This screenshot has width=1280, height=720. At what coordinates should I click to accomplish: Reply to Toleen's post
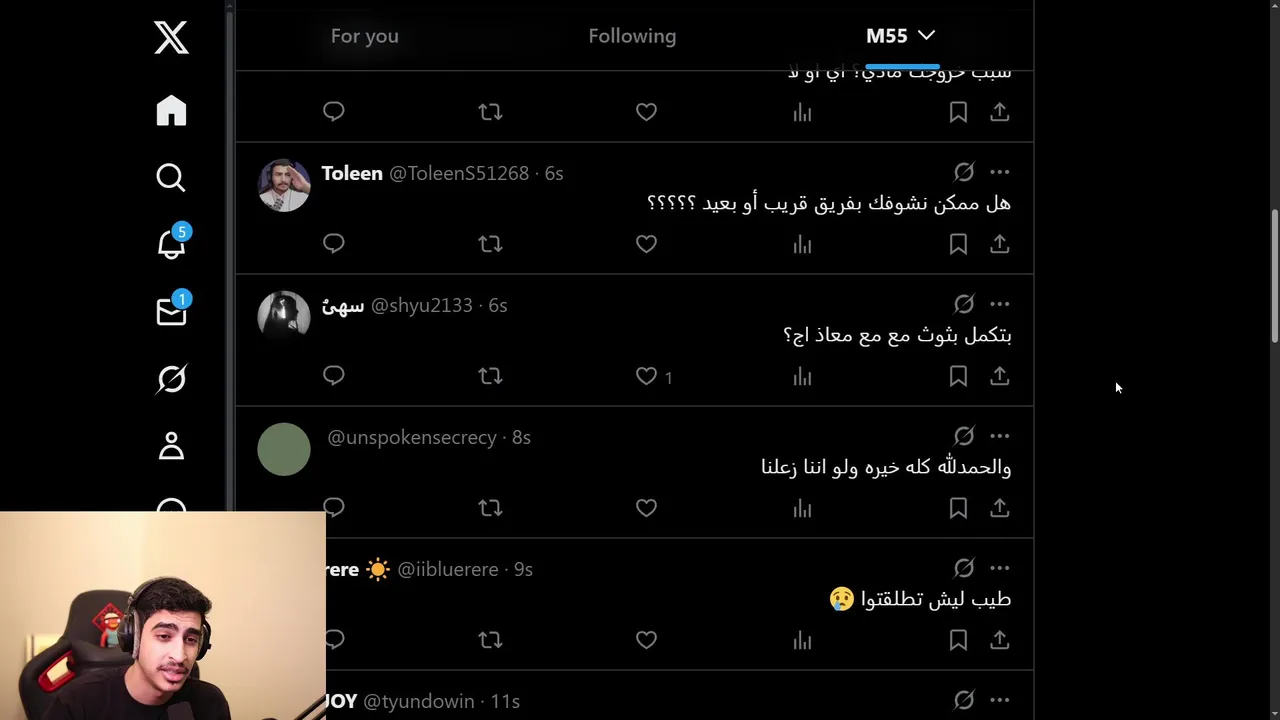[x=334, y=243]
